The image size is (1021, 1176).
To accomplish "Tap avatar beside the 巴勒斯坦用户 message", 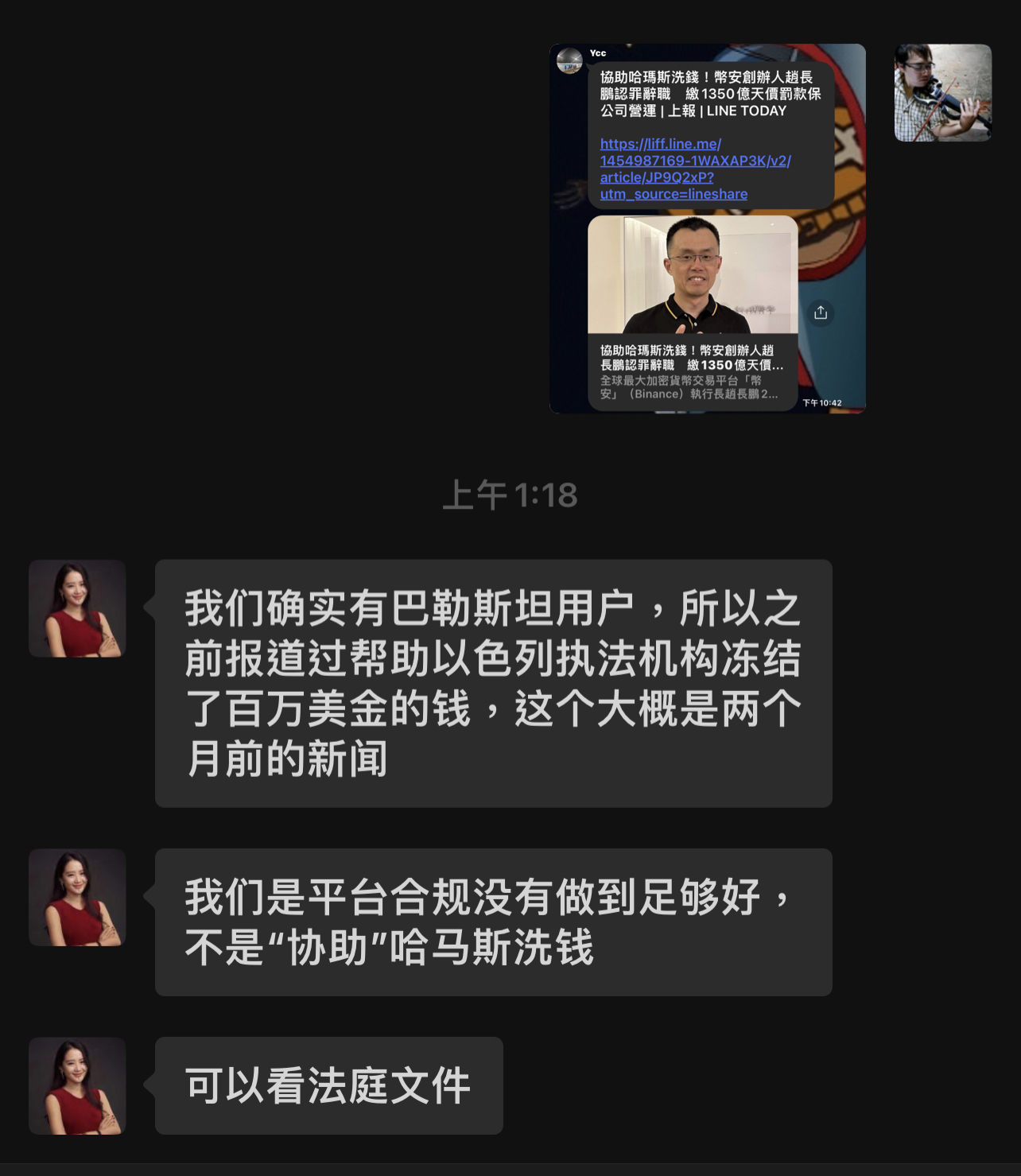I will point(77,608).
